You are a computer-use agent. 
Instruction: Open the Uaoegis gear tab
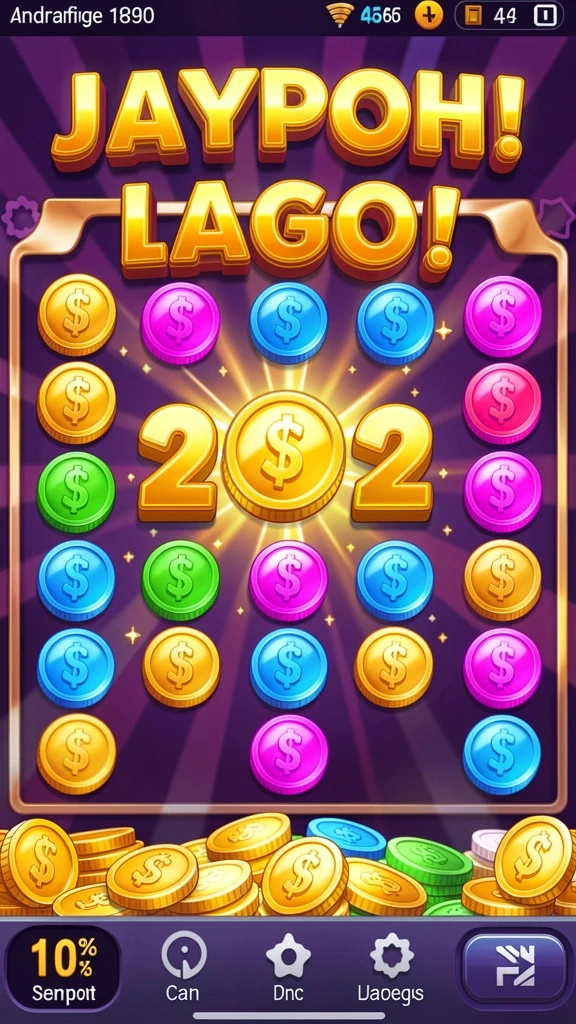[391, 968]
